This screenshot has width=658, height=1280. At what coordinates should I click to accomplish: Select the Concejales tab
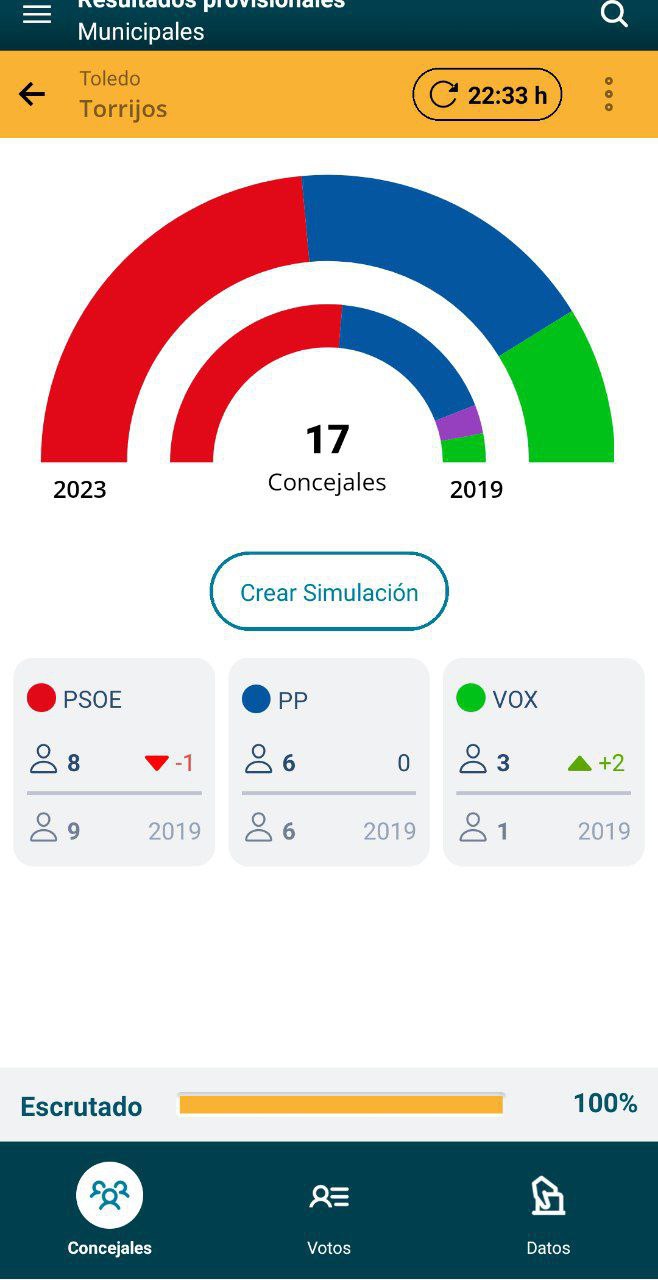110,1210
